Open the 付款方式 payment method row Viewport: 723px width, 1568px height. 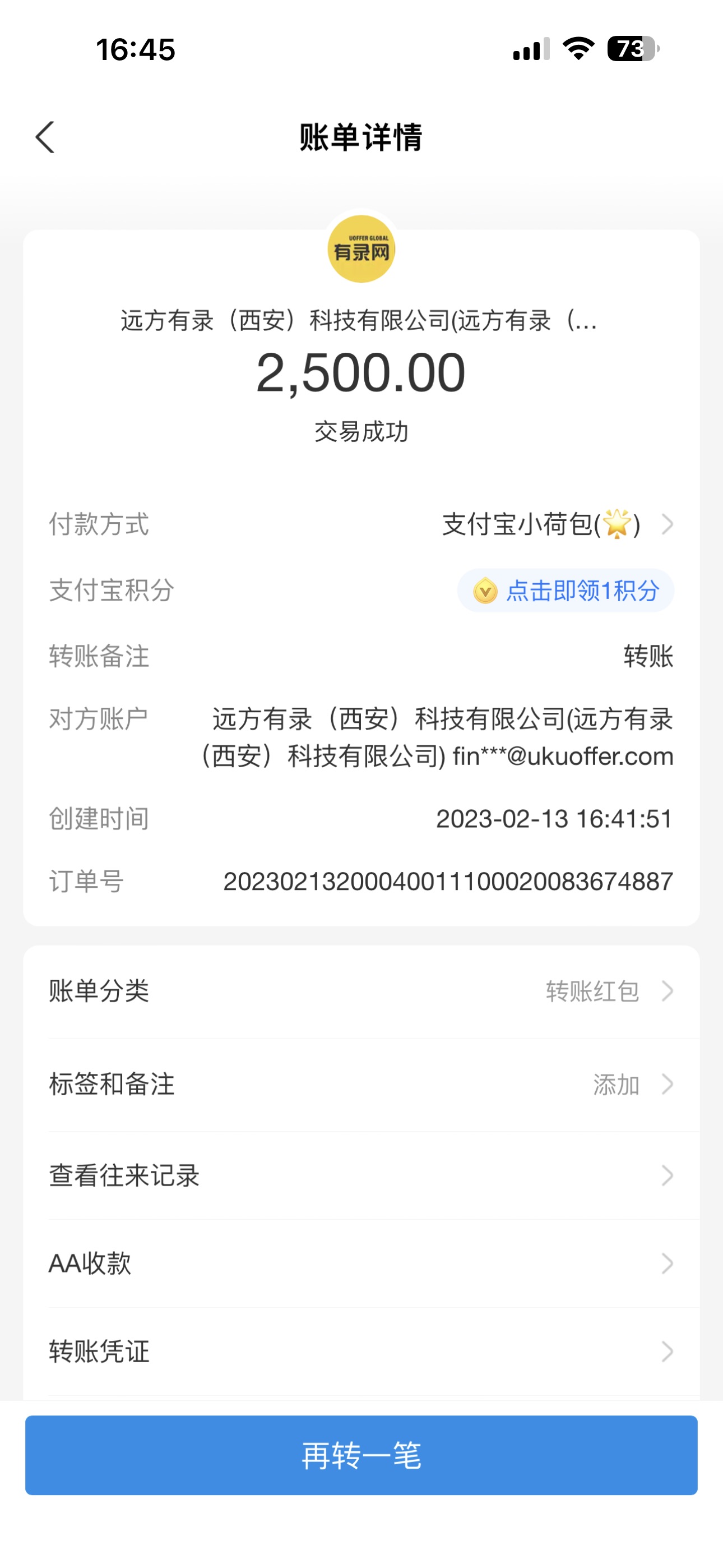tap(557, 524)
